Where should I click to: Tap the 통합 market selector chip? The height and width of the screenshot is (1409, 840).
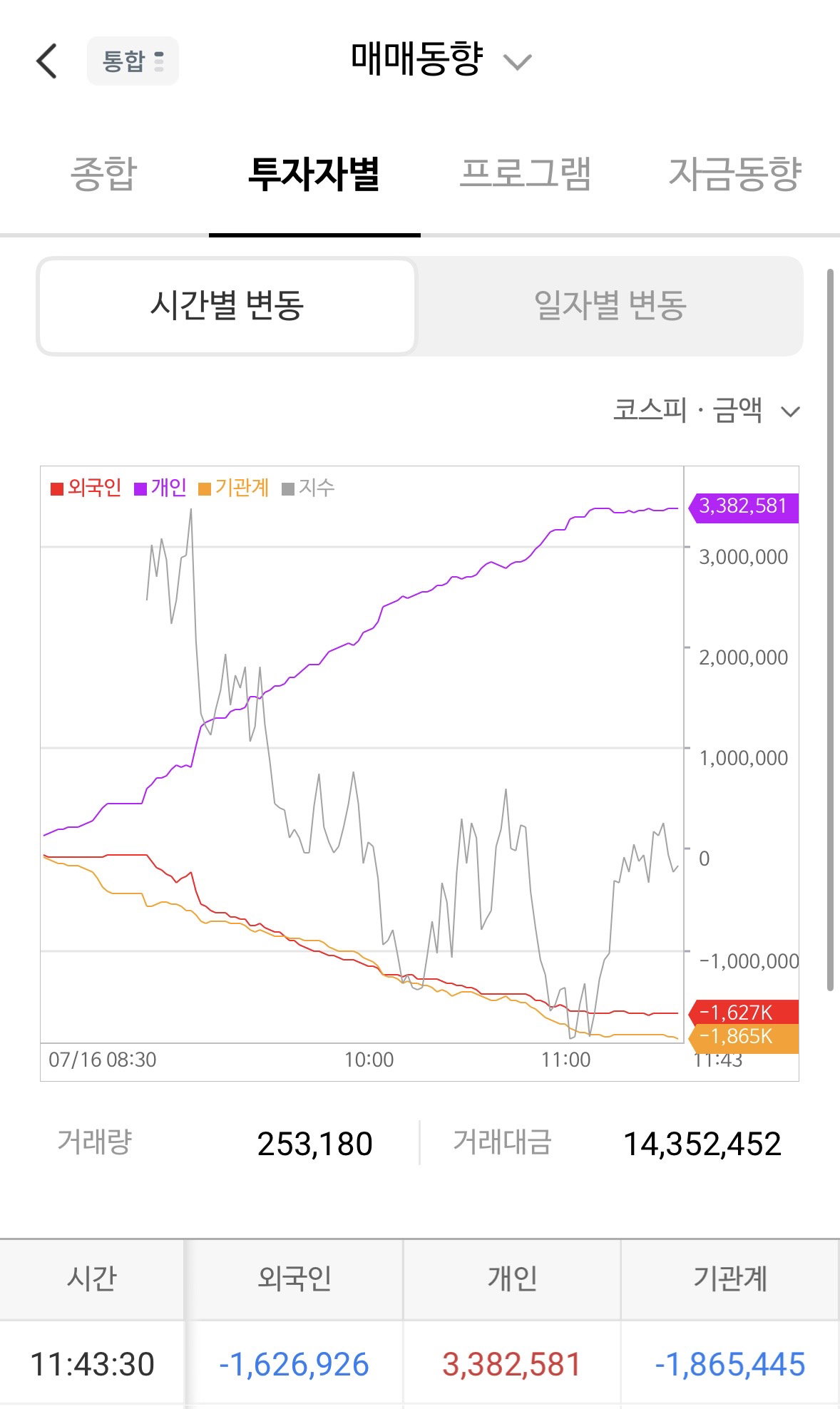(133, 61)
